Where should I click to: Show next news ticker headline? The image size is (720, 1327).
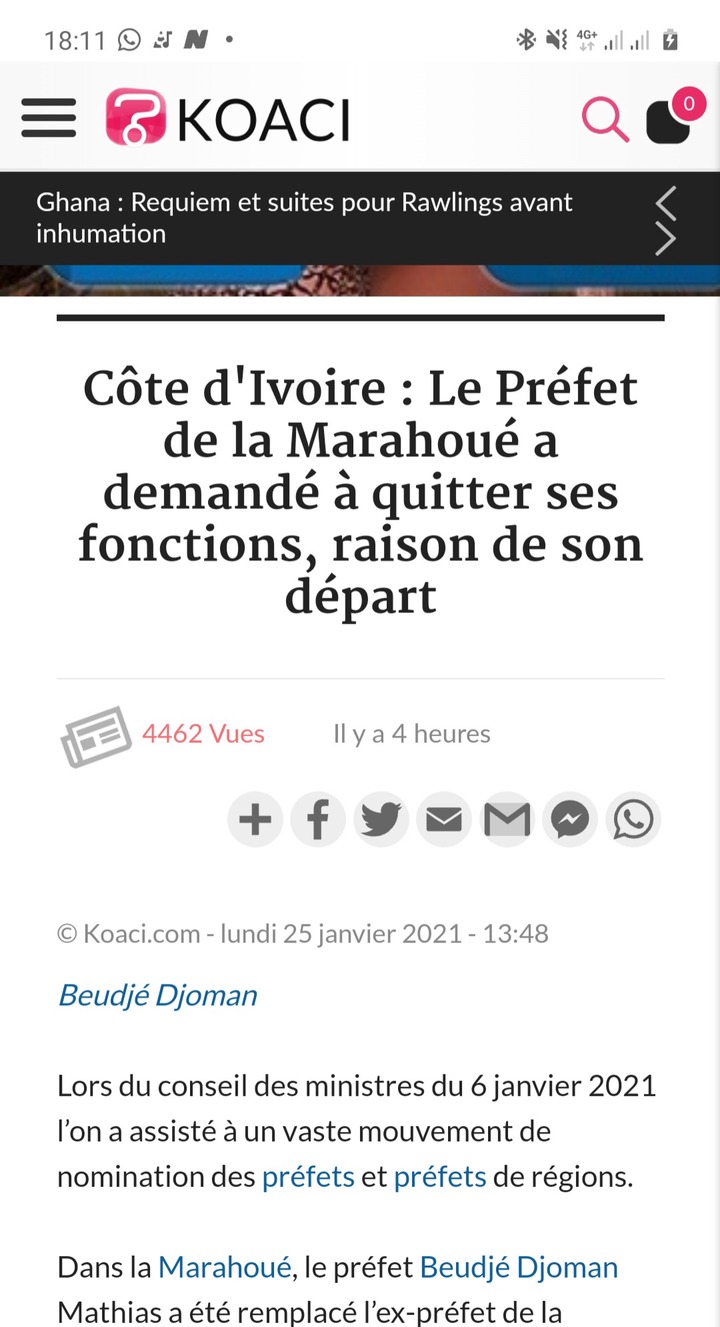pos(666,240)
